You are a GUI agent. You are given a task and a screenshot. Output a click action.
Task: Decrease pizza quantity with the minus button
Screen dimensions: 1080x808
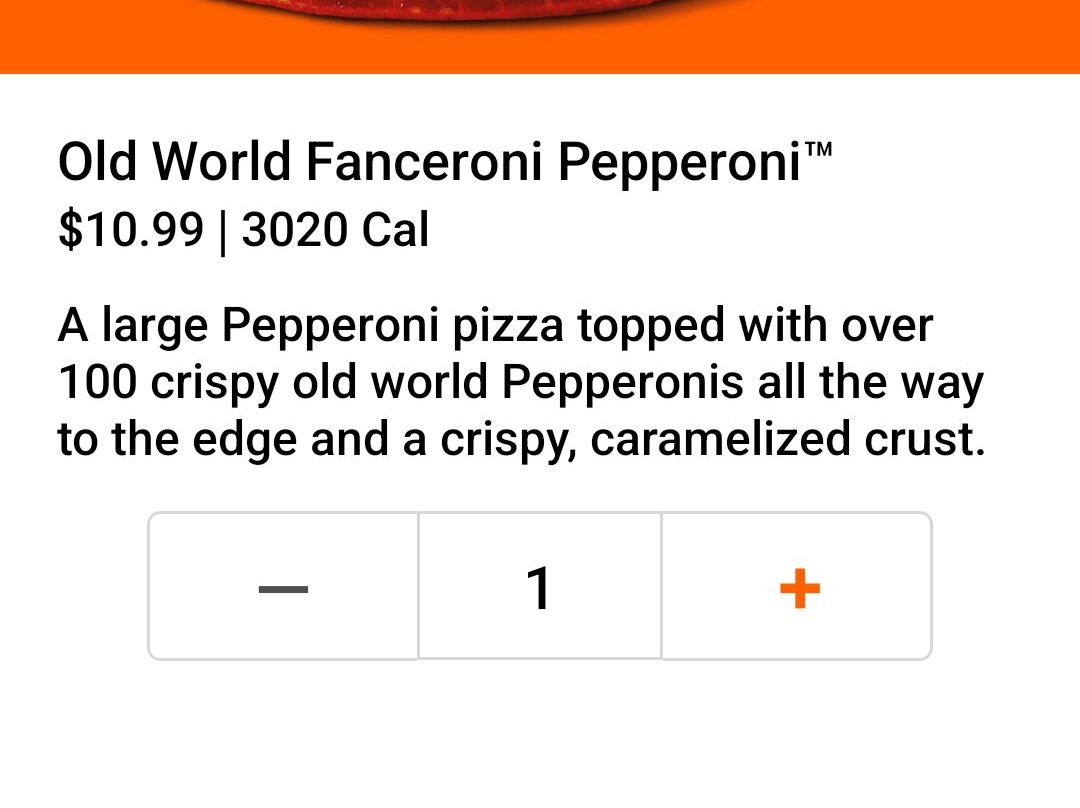point(283,588)
